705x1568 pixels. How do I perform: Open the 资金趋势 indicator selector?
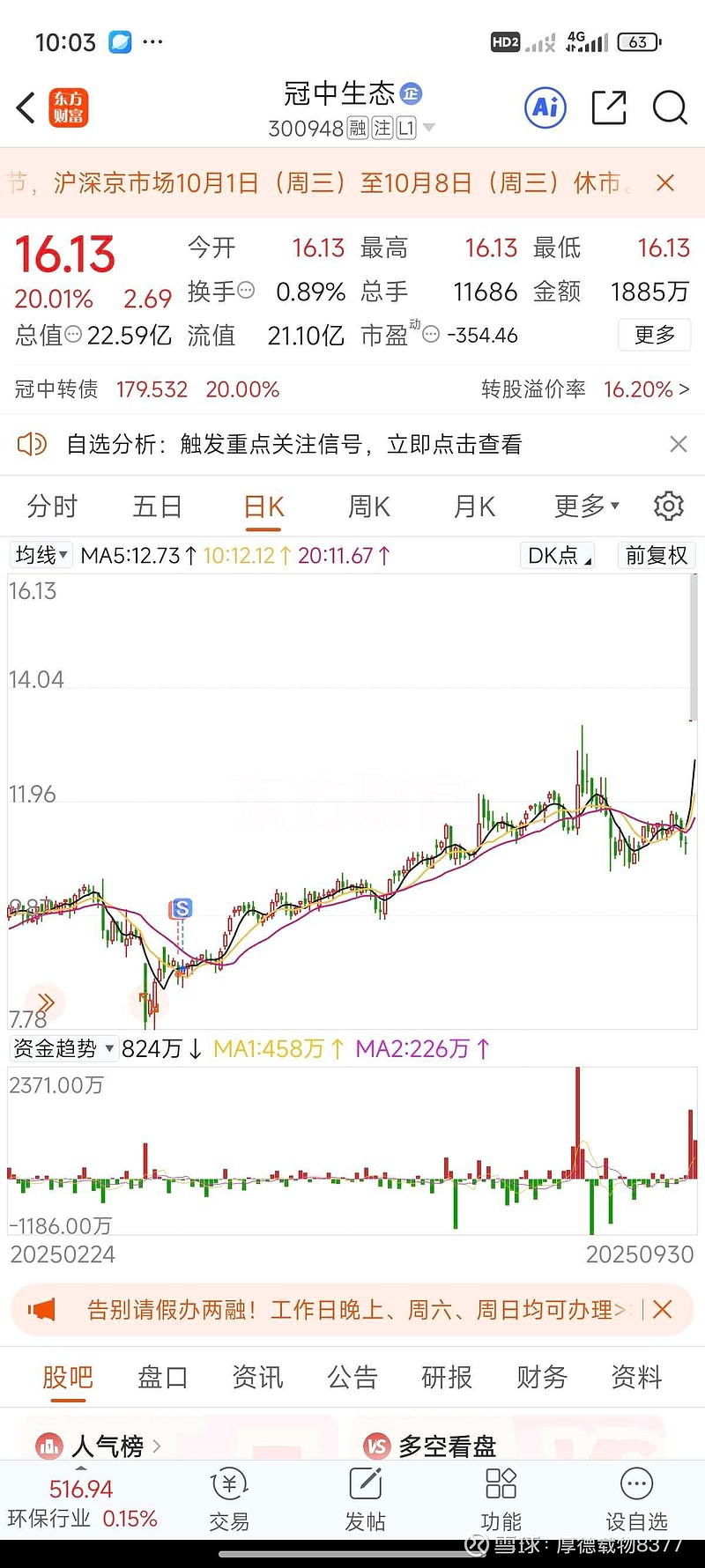[x=63, y=1048]
